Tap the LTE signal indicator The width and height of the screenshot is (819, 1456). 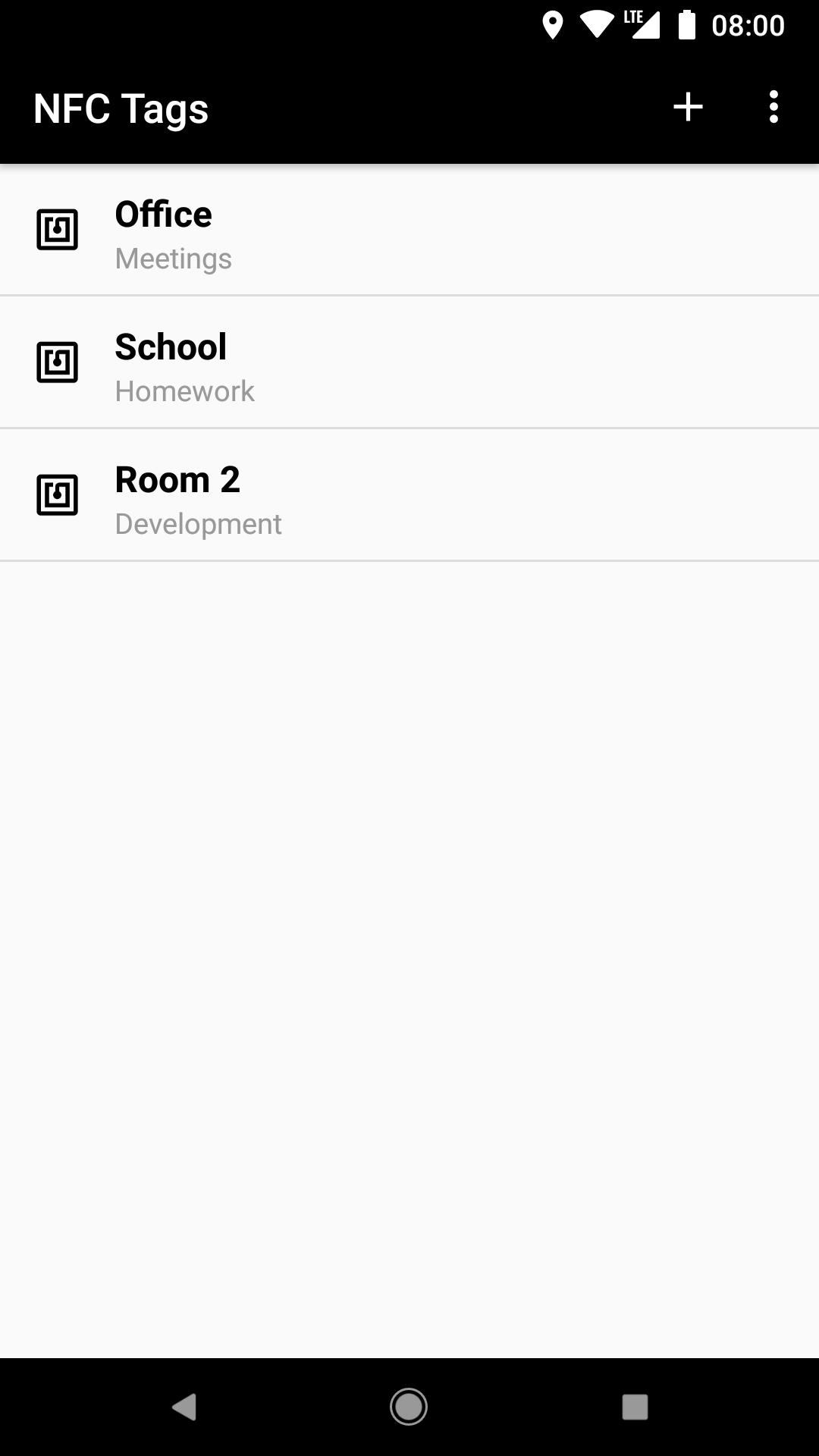pos(644,25)
